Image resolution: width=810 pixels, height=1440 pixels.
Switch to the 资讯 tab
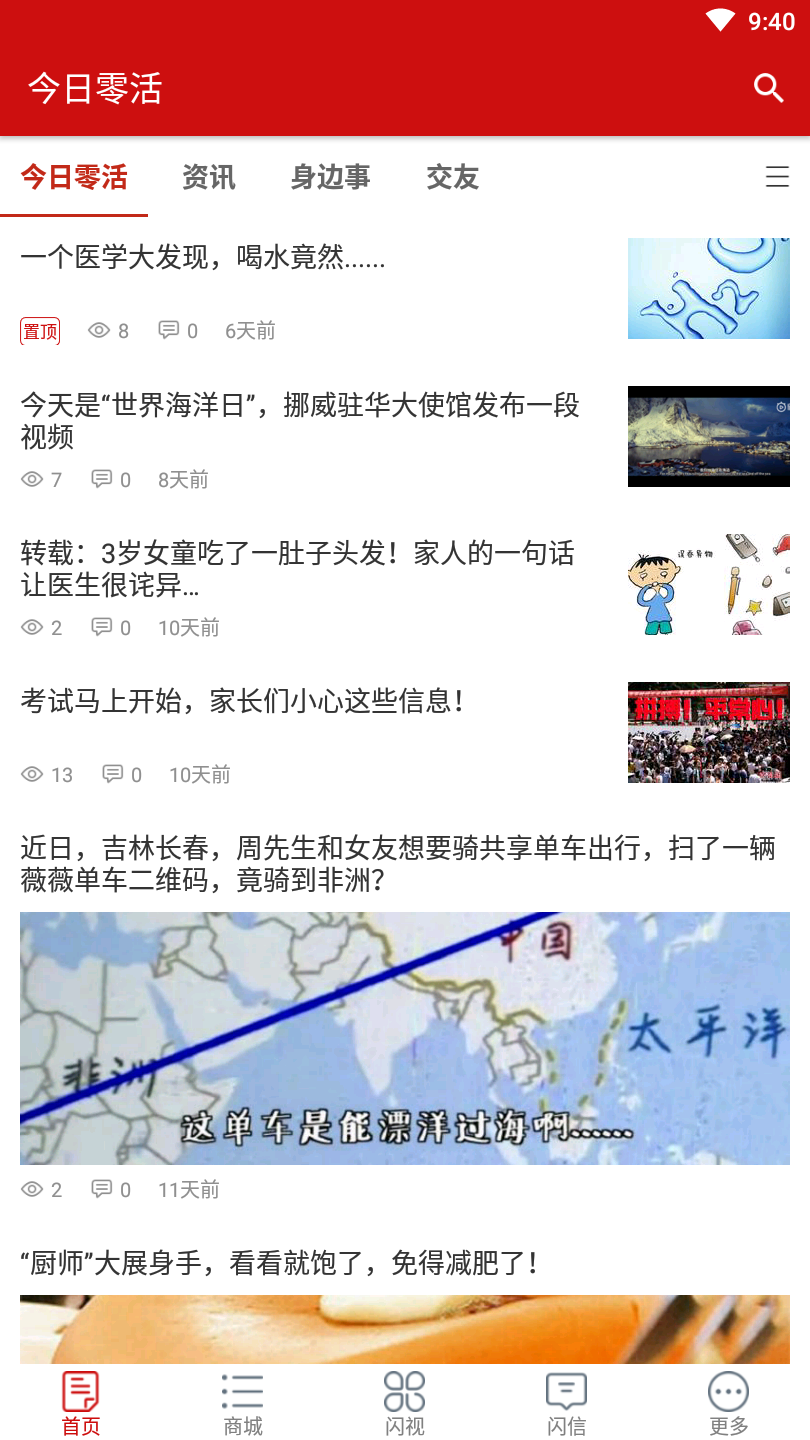[x=208, y=177]
